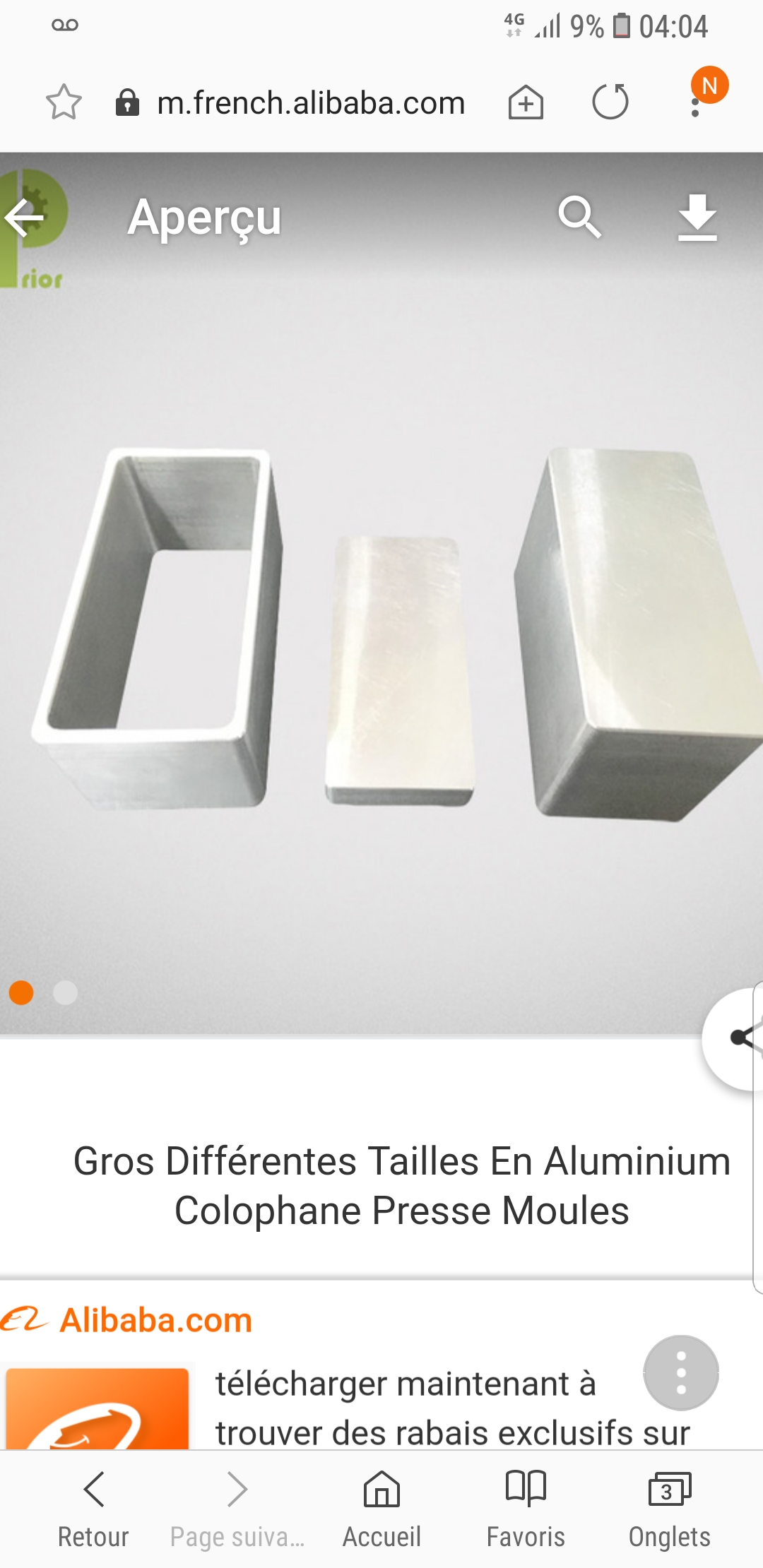763x1568 pixels.
Task: Open the browser overflow menu
Action: tap(696, 103)
